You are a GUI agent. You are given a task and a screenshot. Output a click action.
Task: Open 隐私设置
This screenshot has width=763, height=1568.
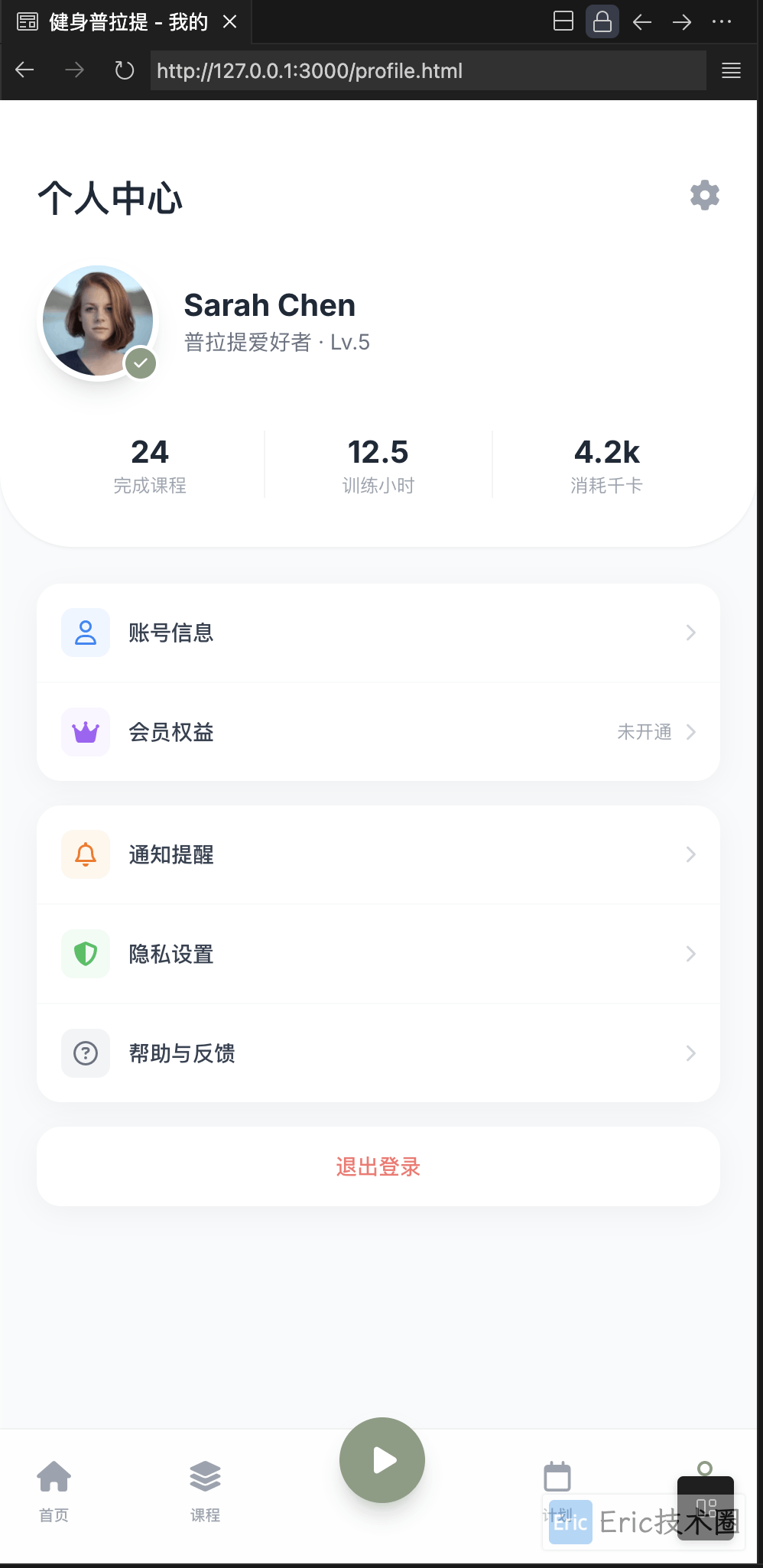378,955
